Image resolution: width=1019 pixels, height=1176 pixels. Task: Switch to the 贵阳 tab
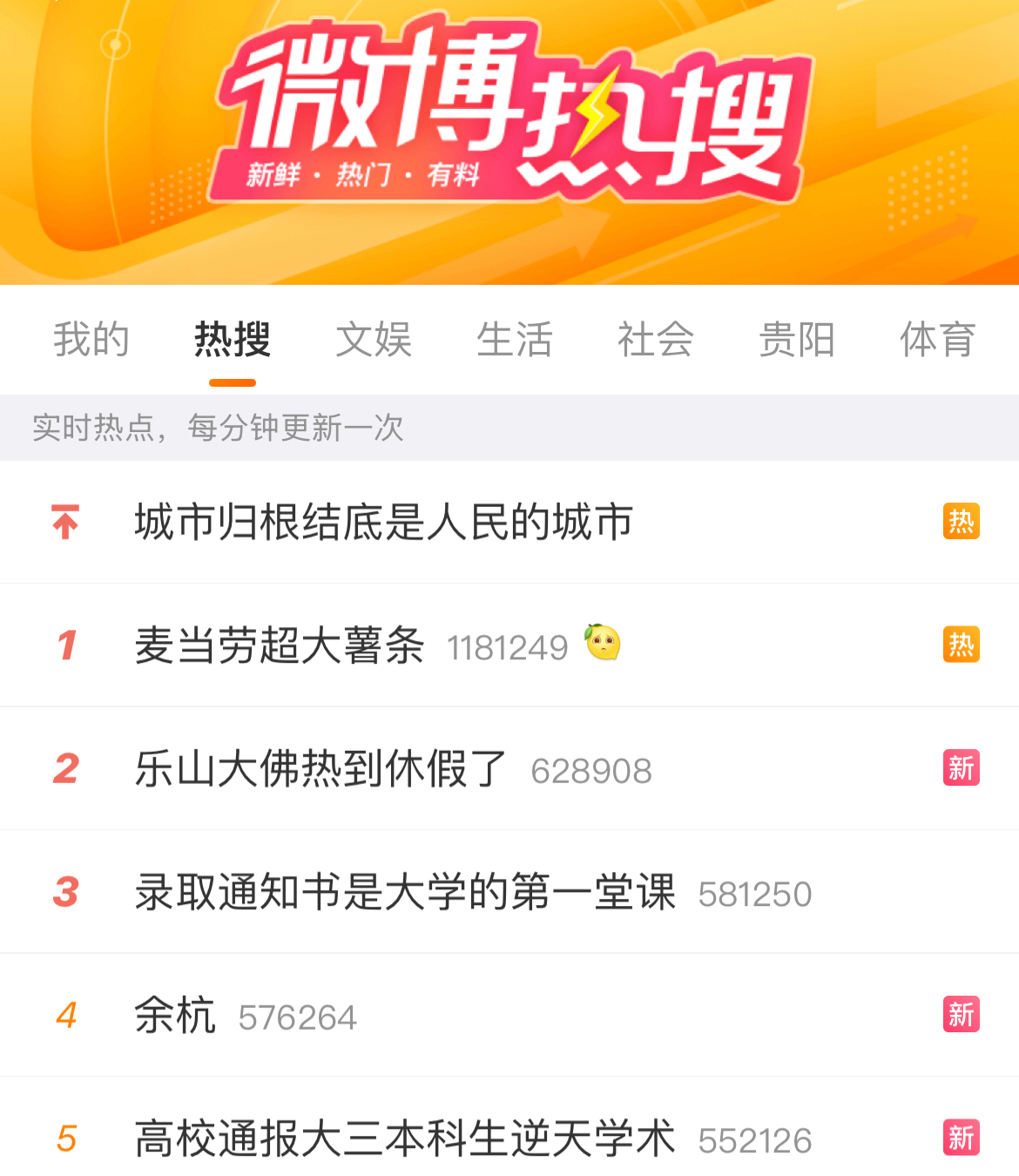(797, 340)
